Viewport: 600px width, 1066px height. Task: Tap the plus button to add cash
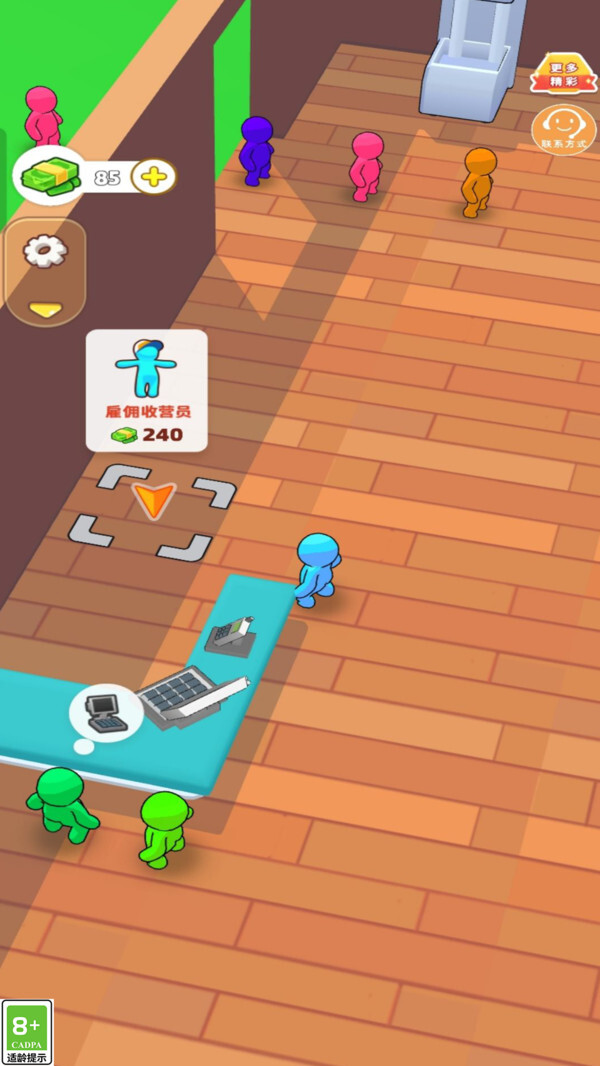pyautogui.click(x=154, y=178)
